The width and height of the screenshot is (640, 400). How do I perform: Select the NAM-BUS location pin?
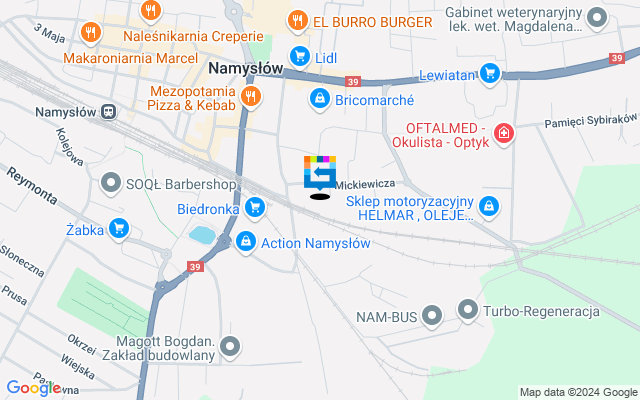[432, 316]
